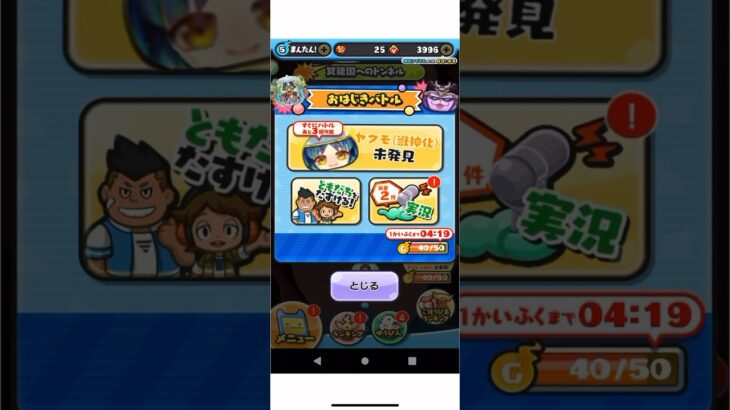Open the ともだちをたすける help card

(x=325, y=201)
